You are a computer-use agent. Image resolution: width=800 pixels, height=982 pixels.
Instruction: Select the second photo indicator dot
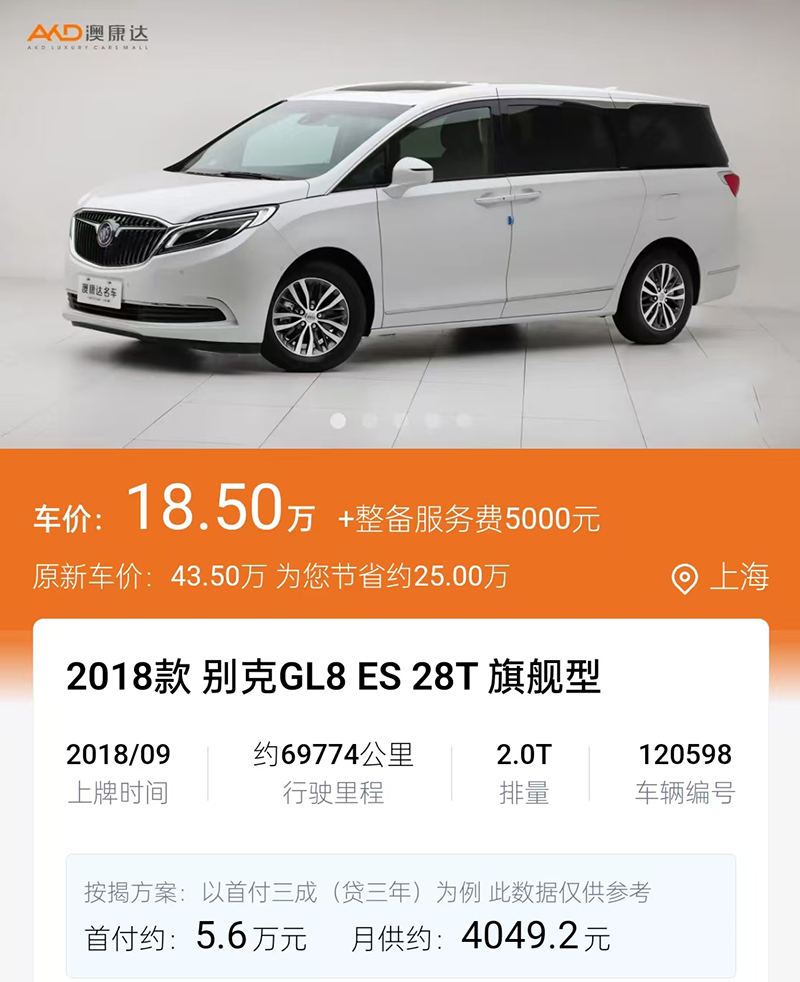pyautogui.click(x=369, y=421)
